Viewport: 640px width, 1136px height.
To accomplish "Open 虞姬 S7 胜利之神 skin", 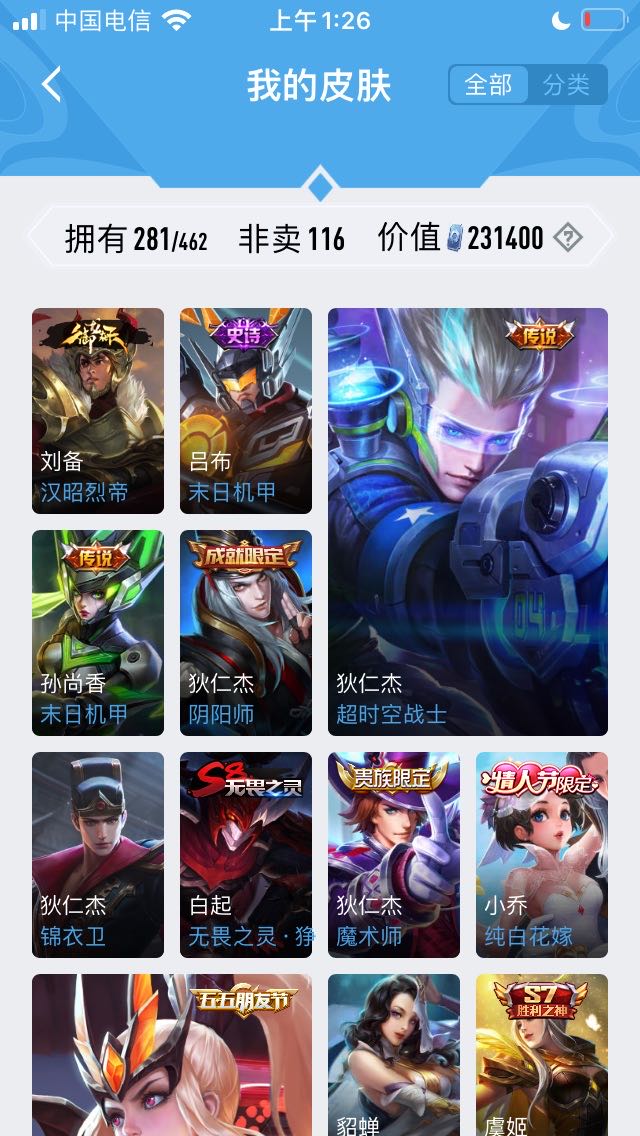I will [542, 1055].
